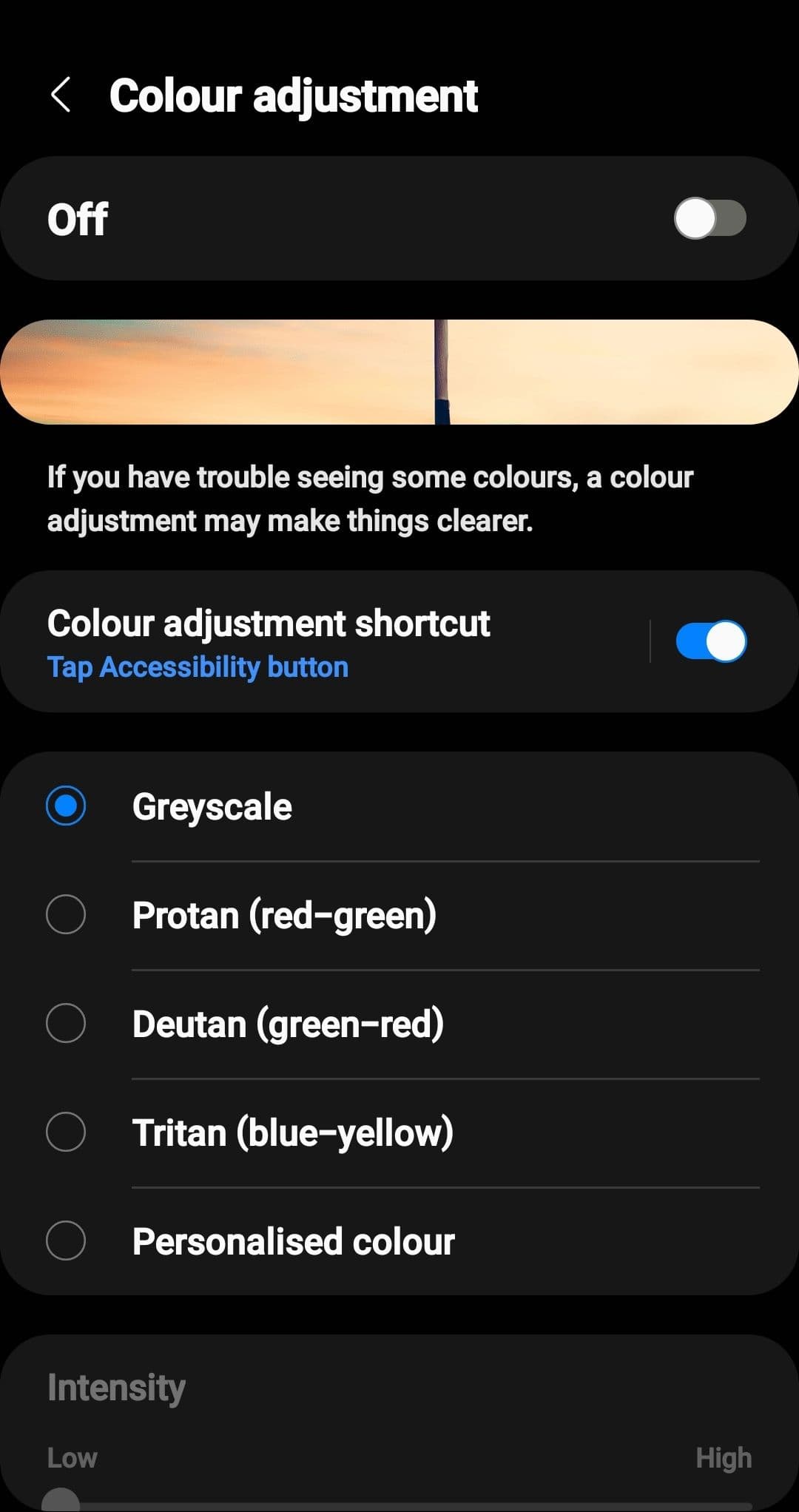799x1512 pixels.
Task: Select Deutan (green-red)
Action: click(66, 1023)
